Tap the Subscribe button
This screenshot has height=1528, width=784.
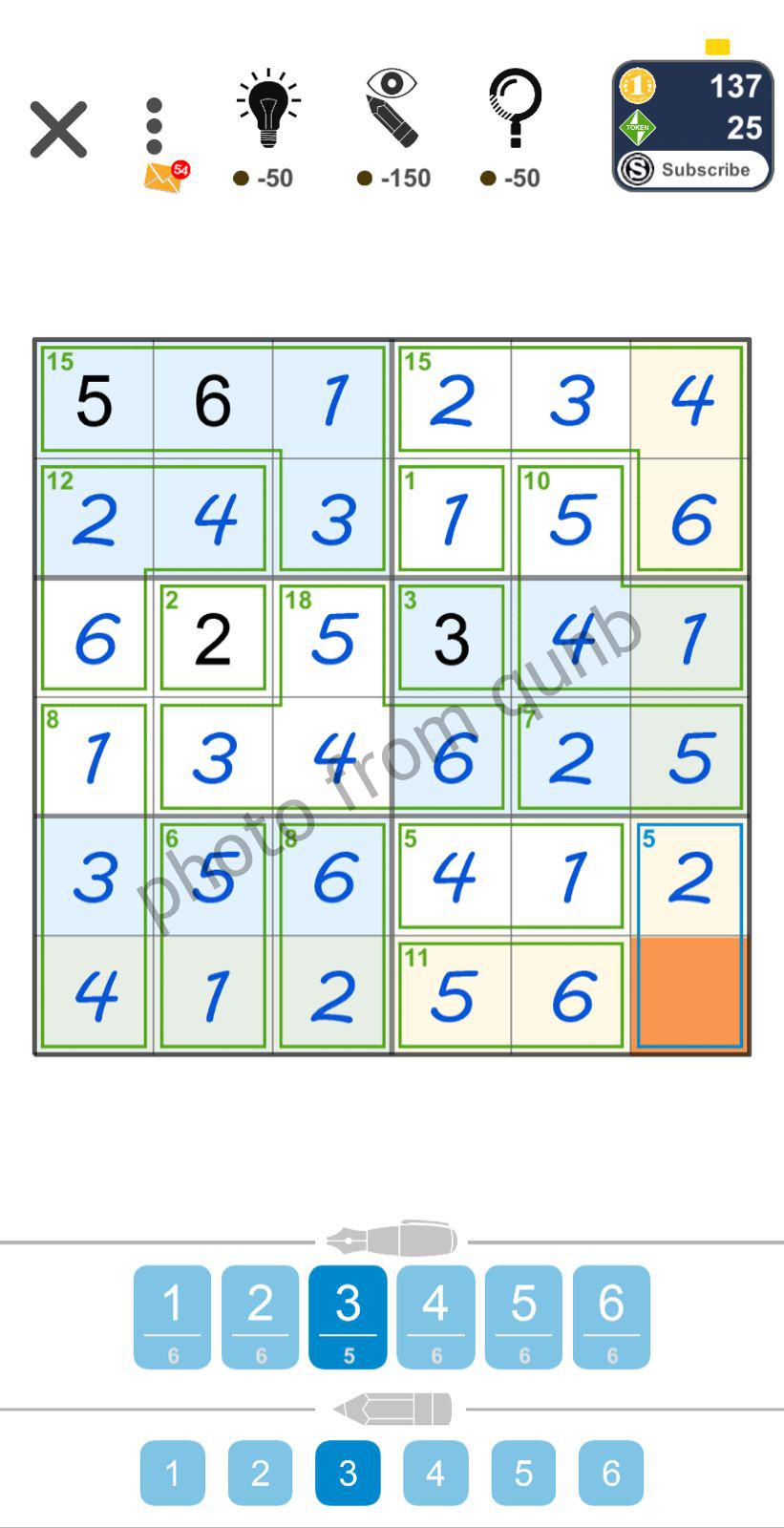(x=692, y=169)
